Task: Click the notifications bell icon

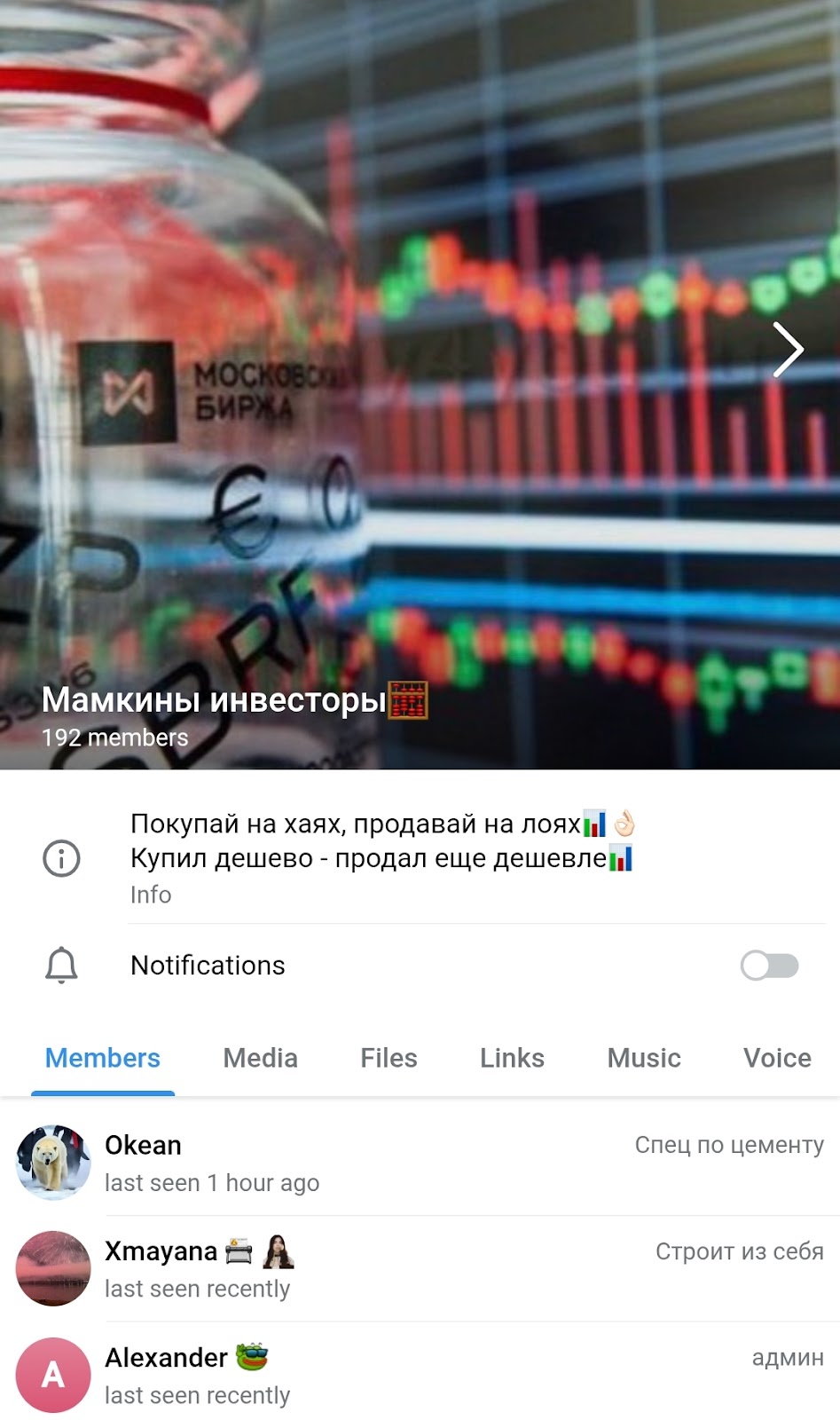Action: [x=60, y=966]
